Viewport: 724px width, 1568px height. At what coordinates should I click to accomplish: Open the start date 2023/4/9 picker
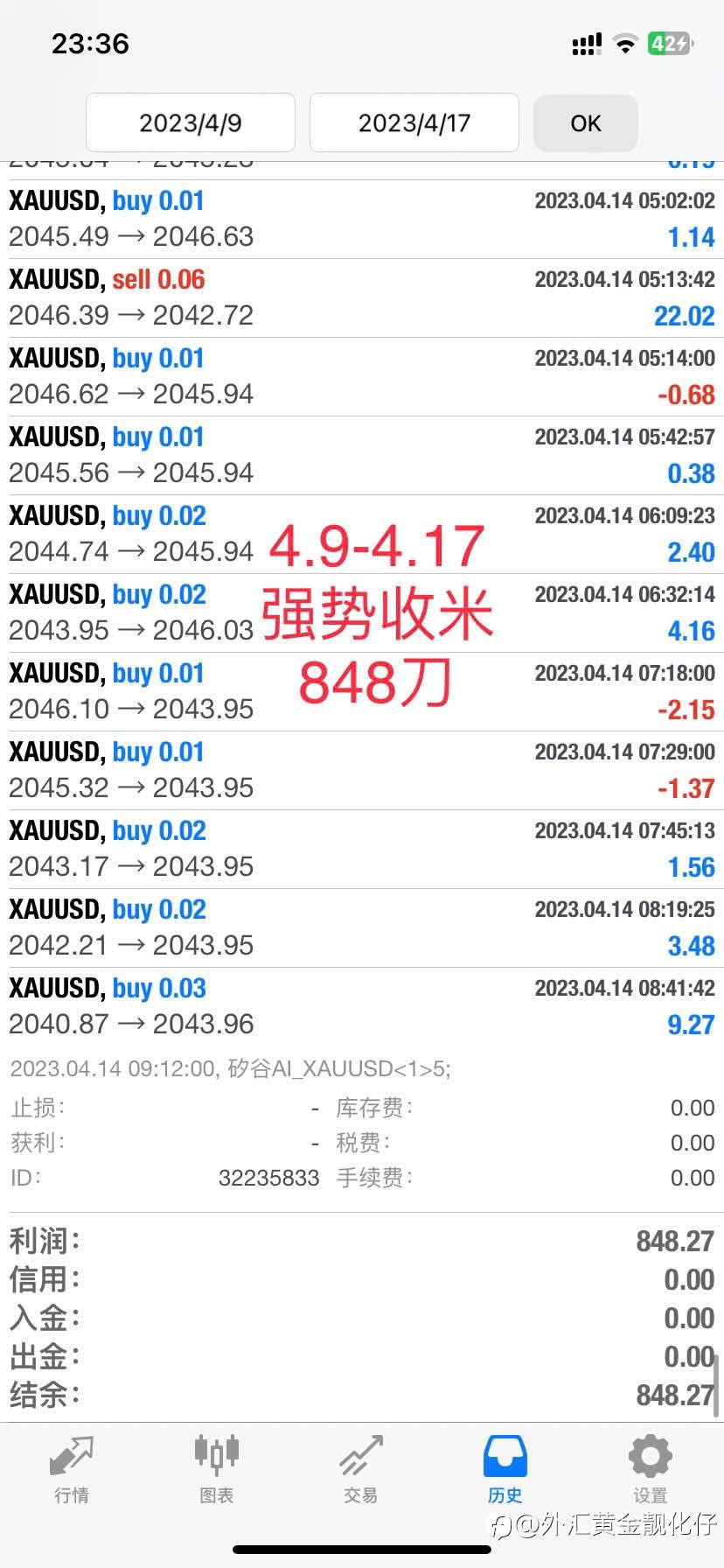[x=191, y=123]
